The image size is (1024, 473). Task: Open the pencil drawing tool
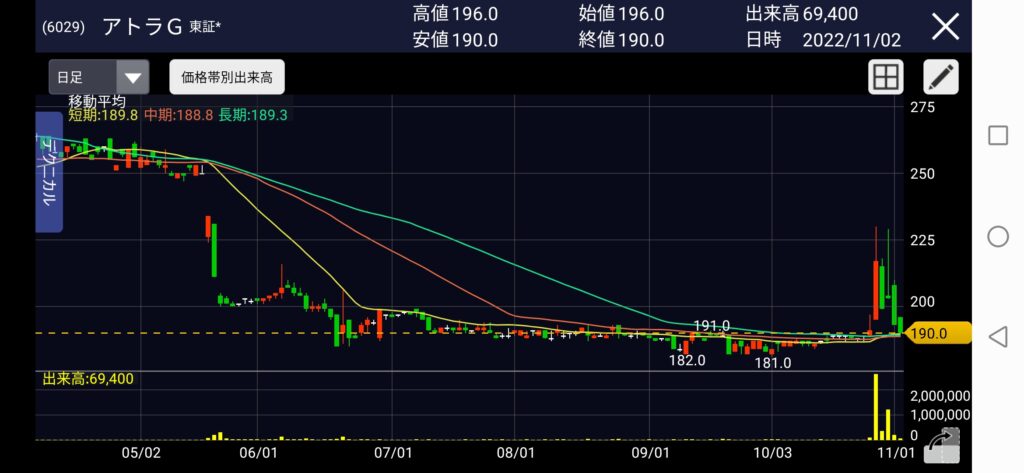940,77
